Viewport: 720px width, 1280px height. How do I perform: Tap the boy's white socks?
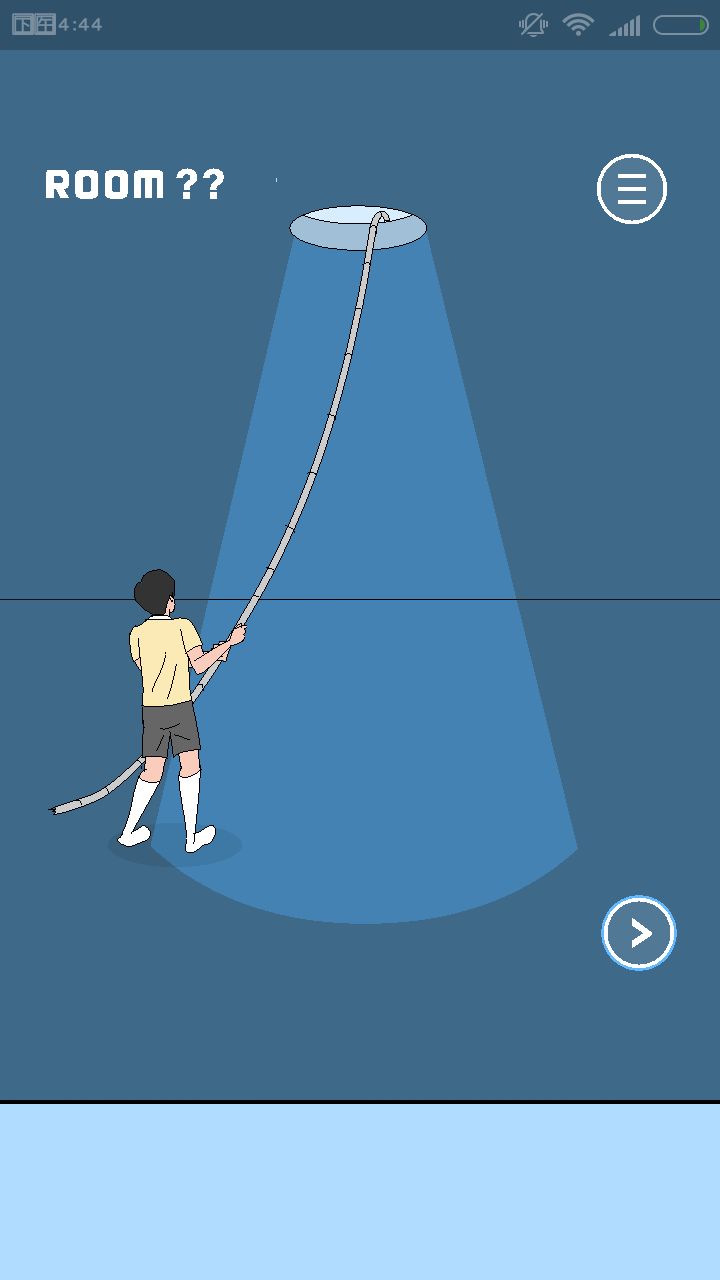tap(140, 800)
